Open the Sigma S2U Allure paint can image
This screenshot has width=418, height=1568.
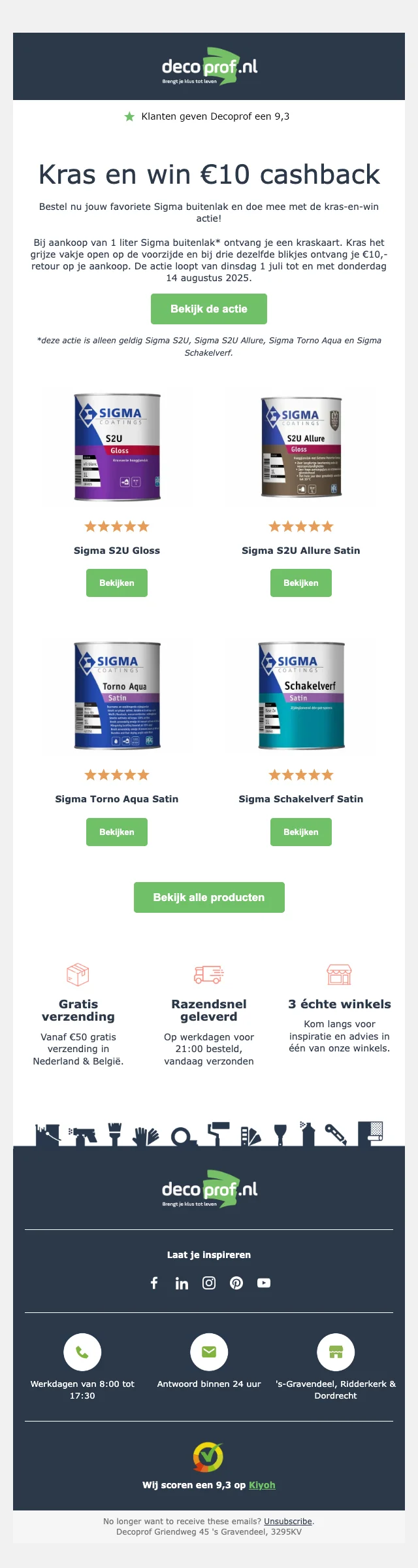pos(301,447)
